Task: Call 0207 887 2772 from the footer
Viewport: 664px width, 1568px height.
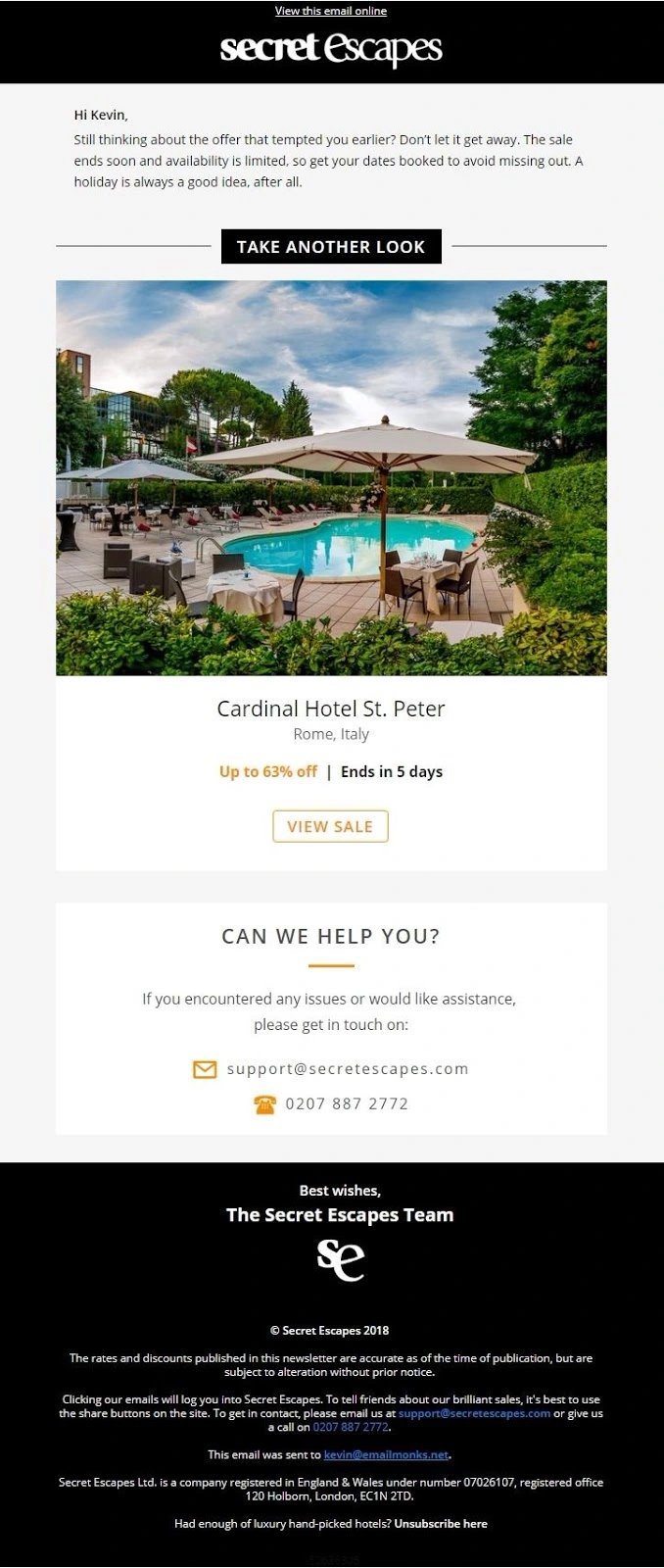Action: (x=350, y=1427)
